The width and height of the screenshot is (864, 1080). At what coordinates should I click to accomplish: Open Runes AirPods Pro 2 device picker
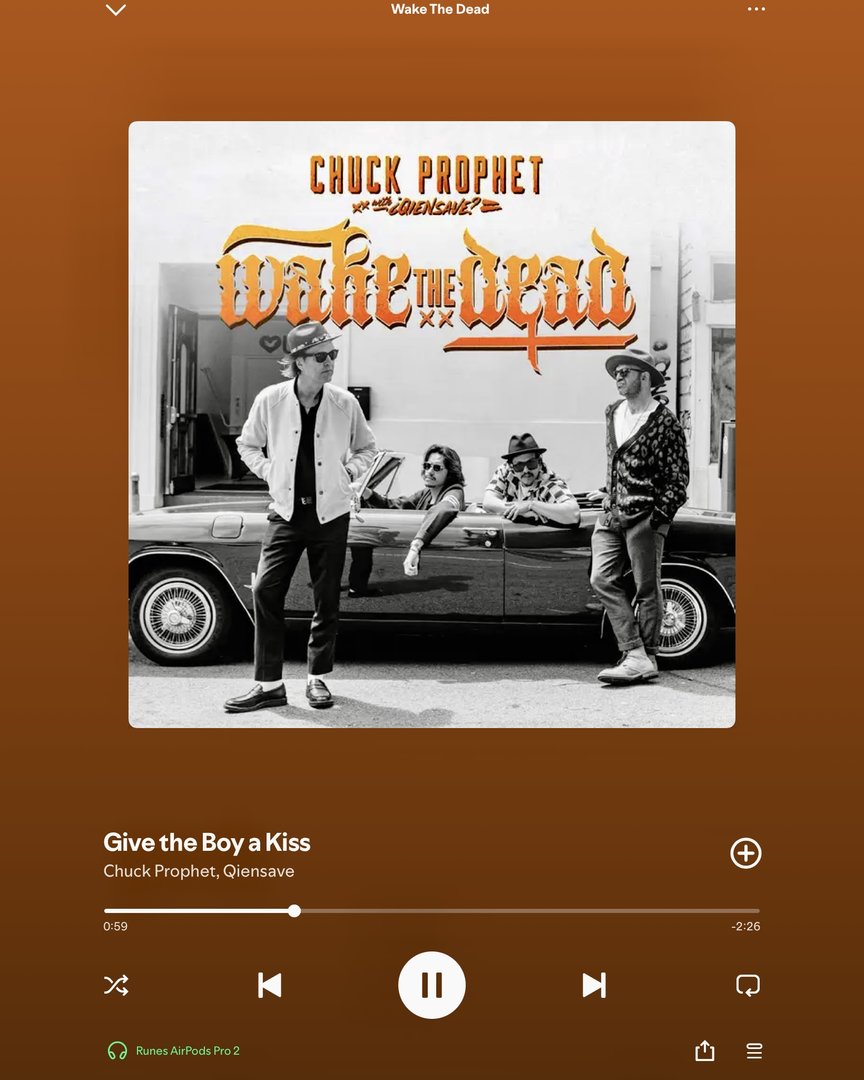click(175, 1051)
